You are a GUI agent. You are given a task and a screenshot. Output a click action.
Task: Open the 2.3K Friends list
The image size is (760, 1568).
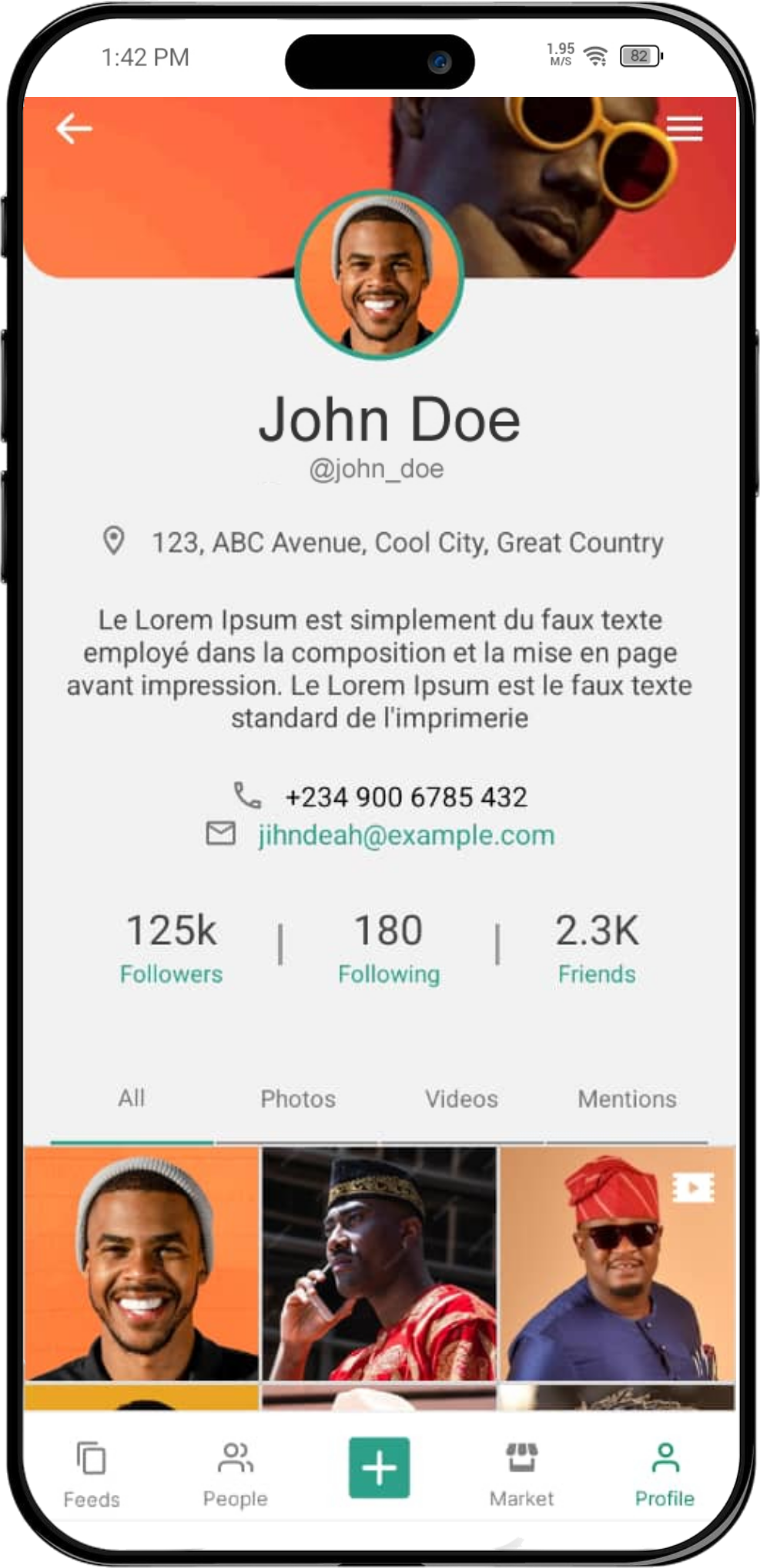[597, 947]
